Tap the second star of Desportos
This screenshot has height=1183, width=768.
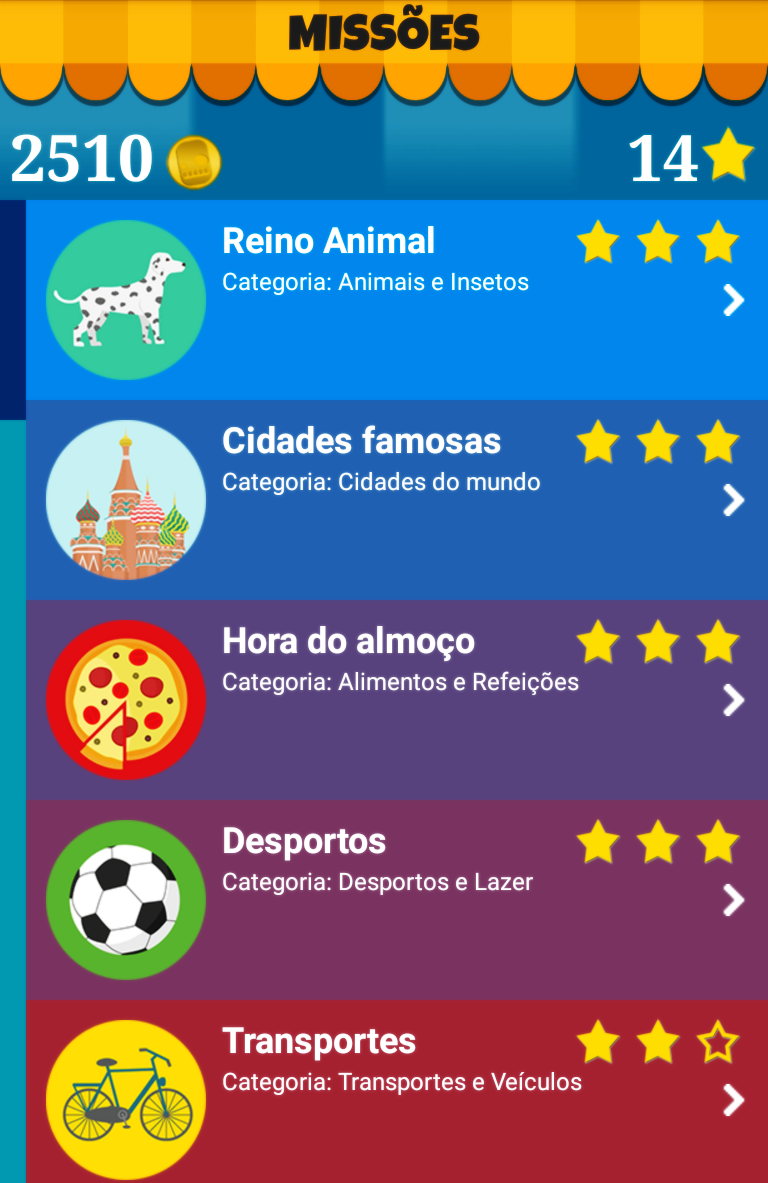[x=657, y=842]
